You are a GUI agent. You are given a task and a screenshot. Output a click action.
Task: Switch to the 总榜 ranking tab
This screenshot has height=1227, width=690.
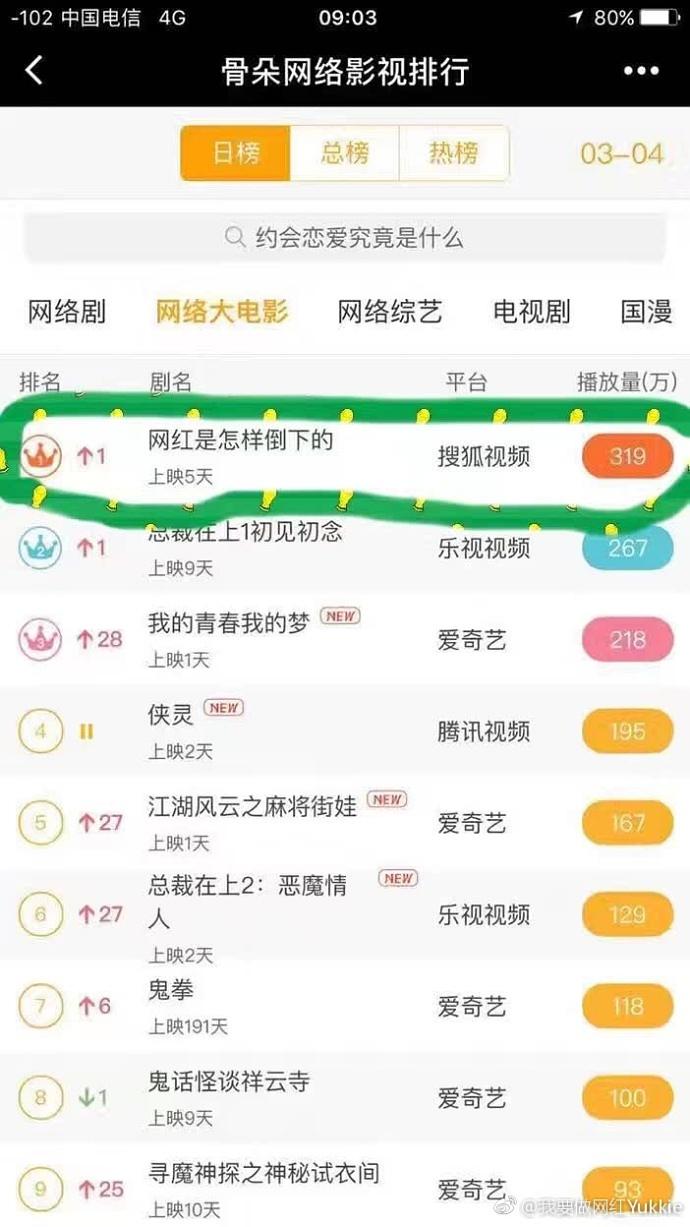pos(344,153)
